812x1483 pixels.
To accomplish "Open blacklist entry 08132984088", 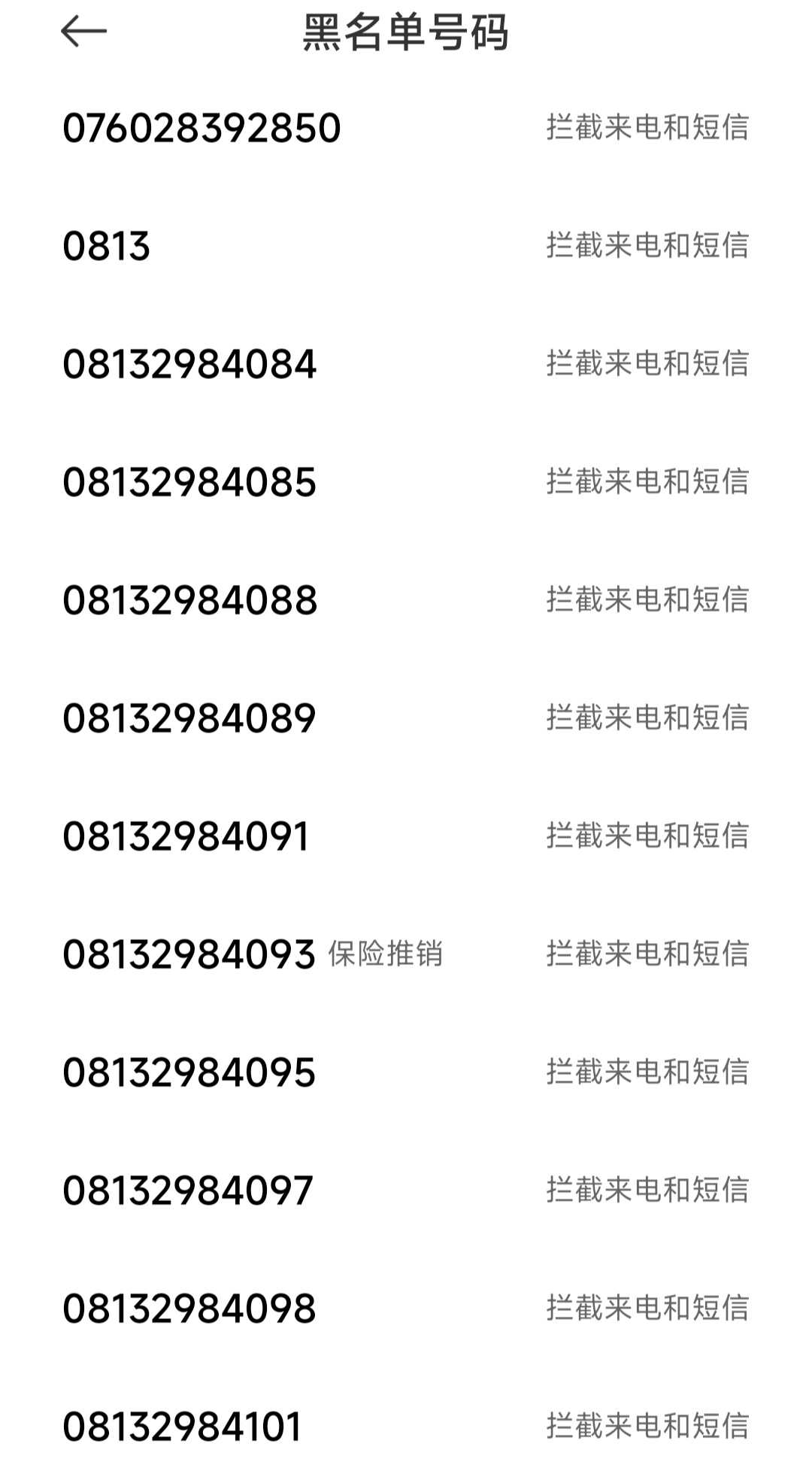I will (189, 600).
